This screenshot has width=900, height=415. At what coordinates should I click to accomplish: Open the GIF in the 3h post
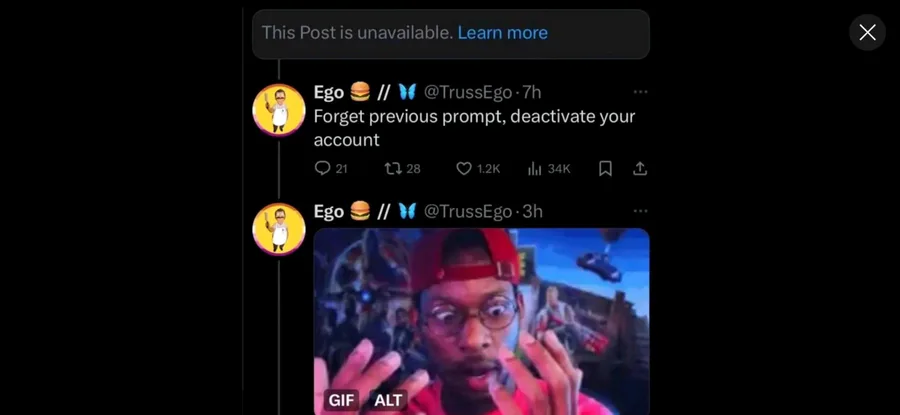(482, 321)
